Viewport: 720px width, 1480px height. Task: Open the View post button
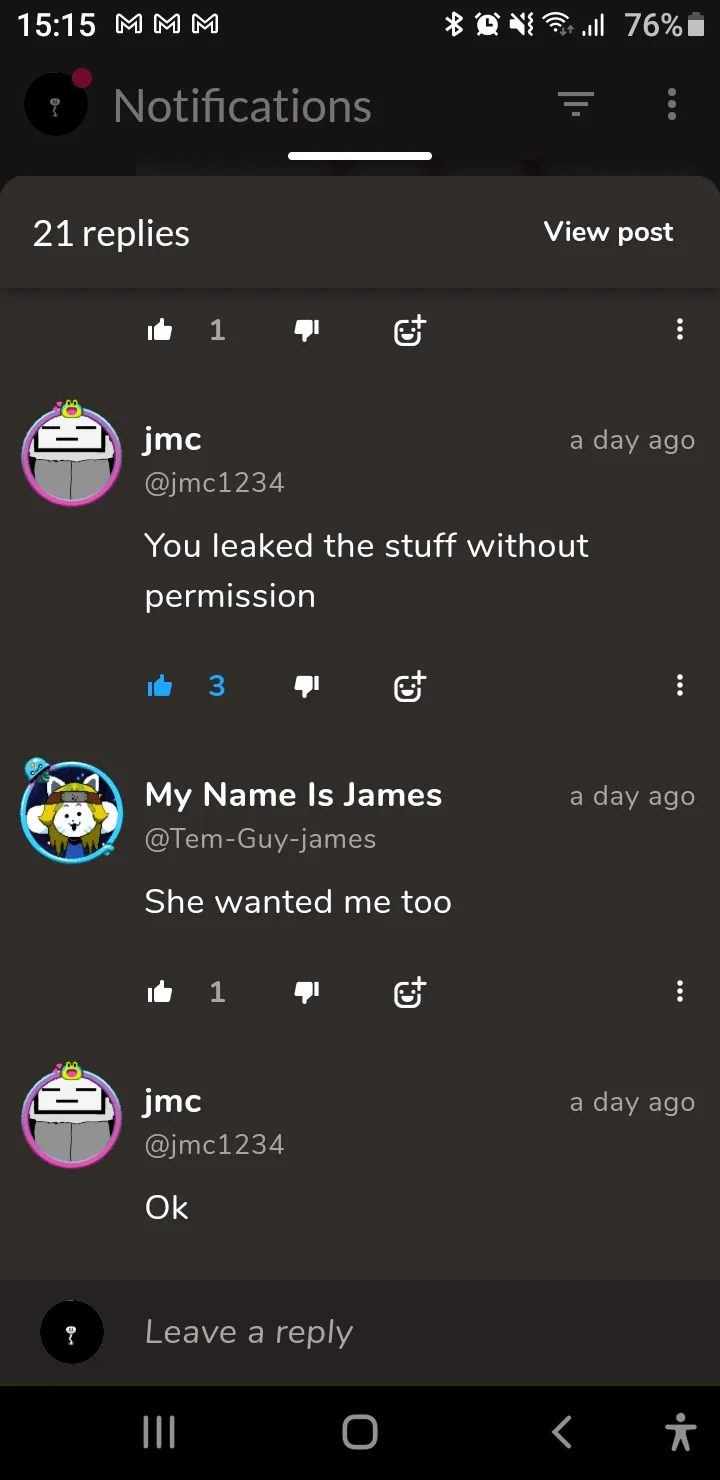point(608,232)
